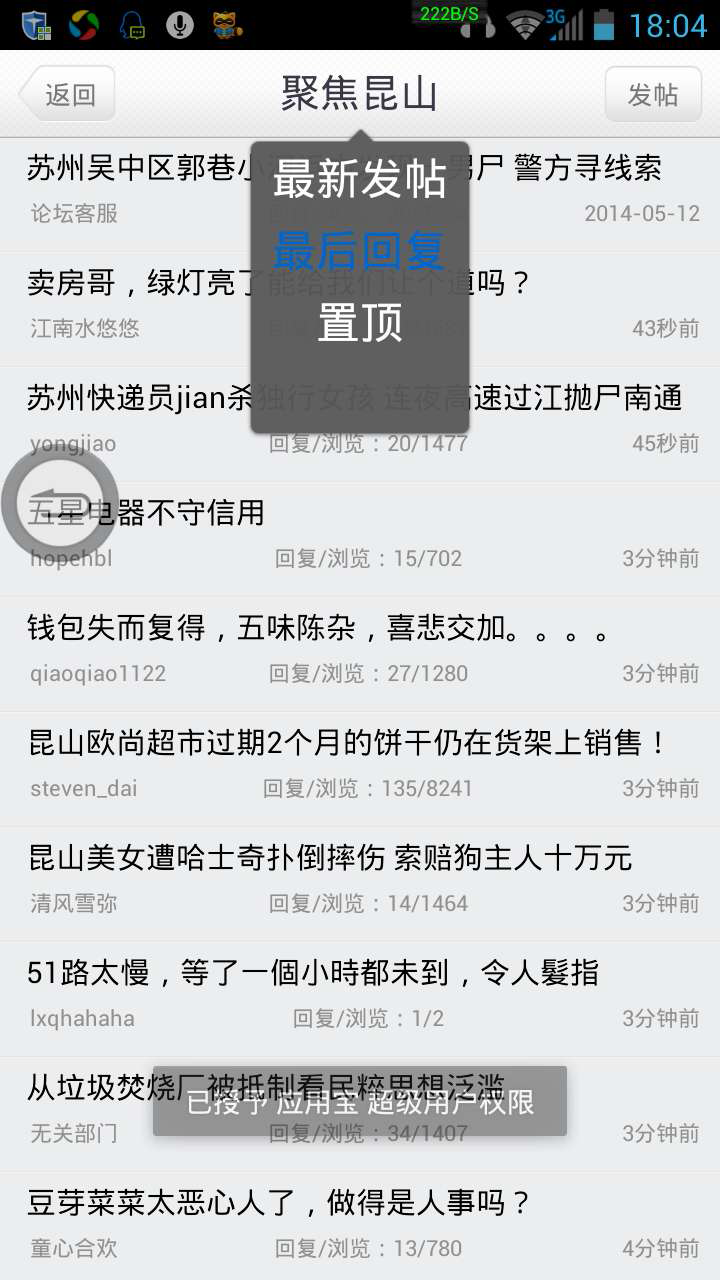Select 最新发帖 sort option
The width and height of the screenshot is (720, 1280).
(360, 179)
